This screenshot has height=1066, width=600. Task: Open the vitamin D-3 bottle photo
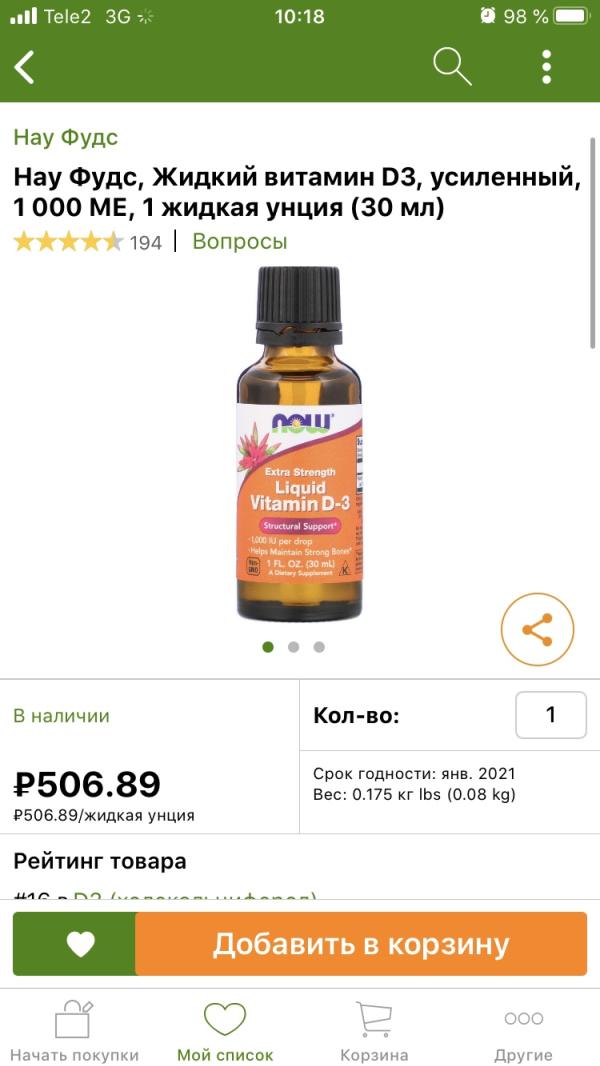299,443
